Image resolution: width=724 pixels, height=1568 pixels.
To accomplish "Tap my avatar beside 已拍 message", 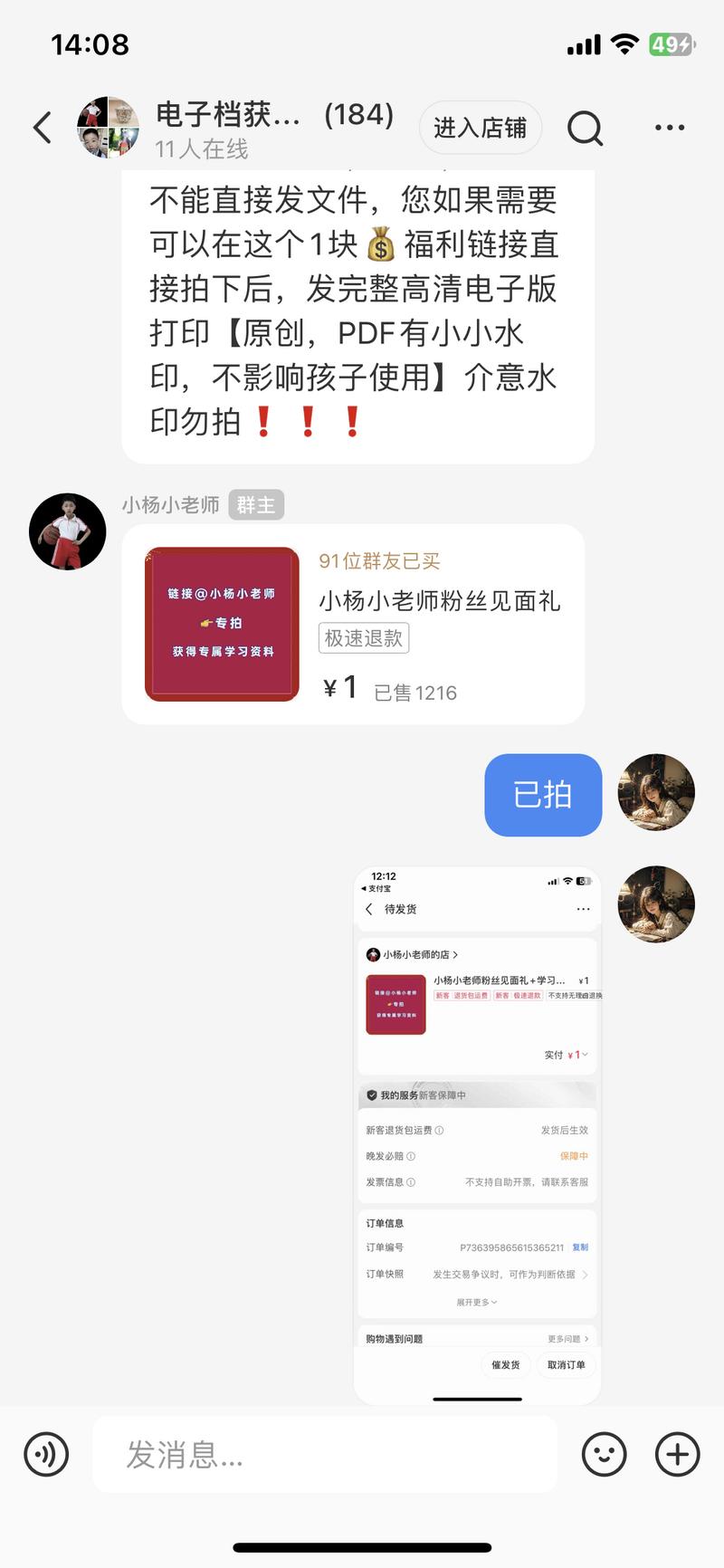I will (656, 793).
